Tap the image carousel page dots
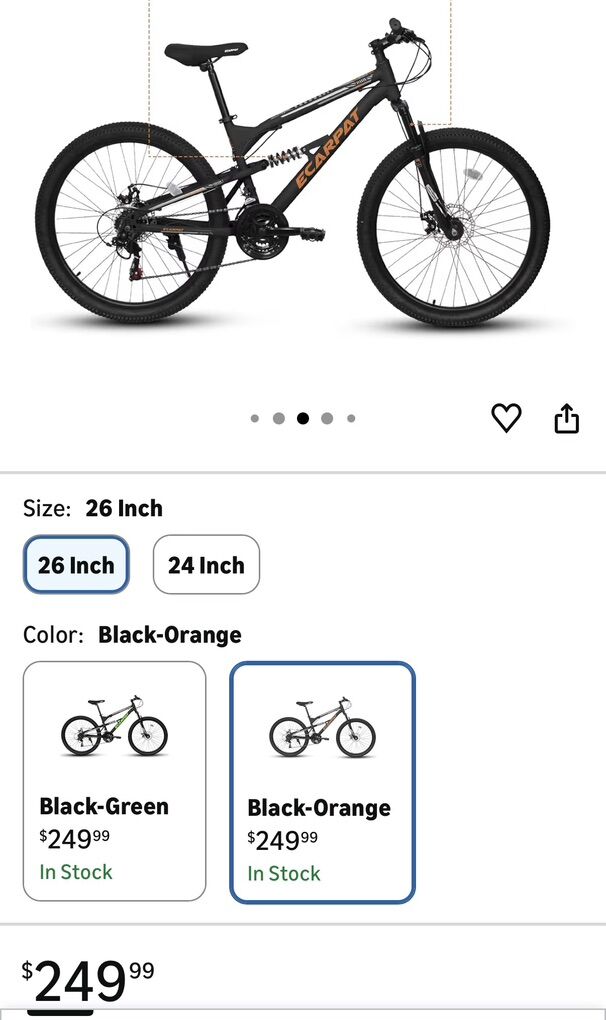Screen dimensions: 606x1020 (x=302, y=419)
